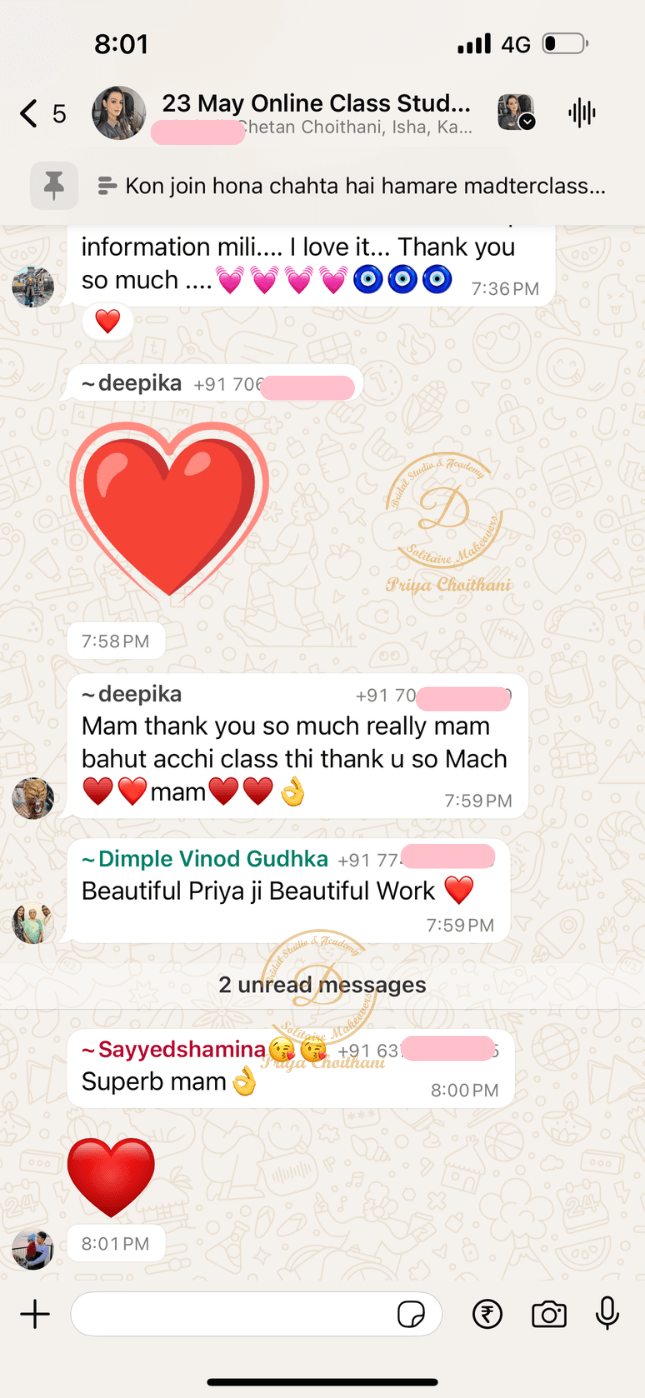Screen dimensions: 645x1398
Task: Open the rupee payment option
Action: pos(487,1314)
